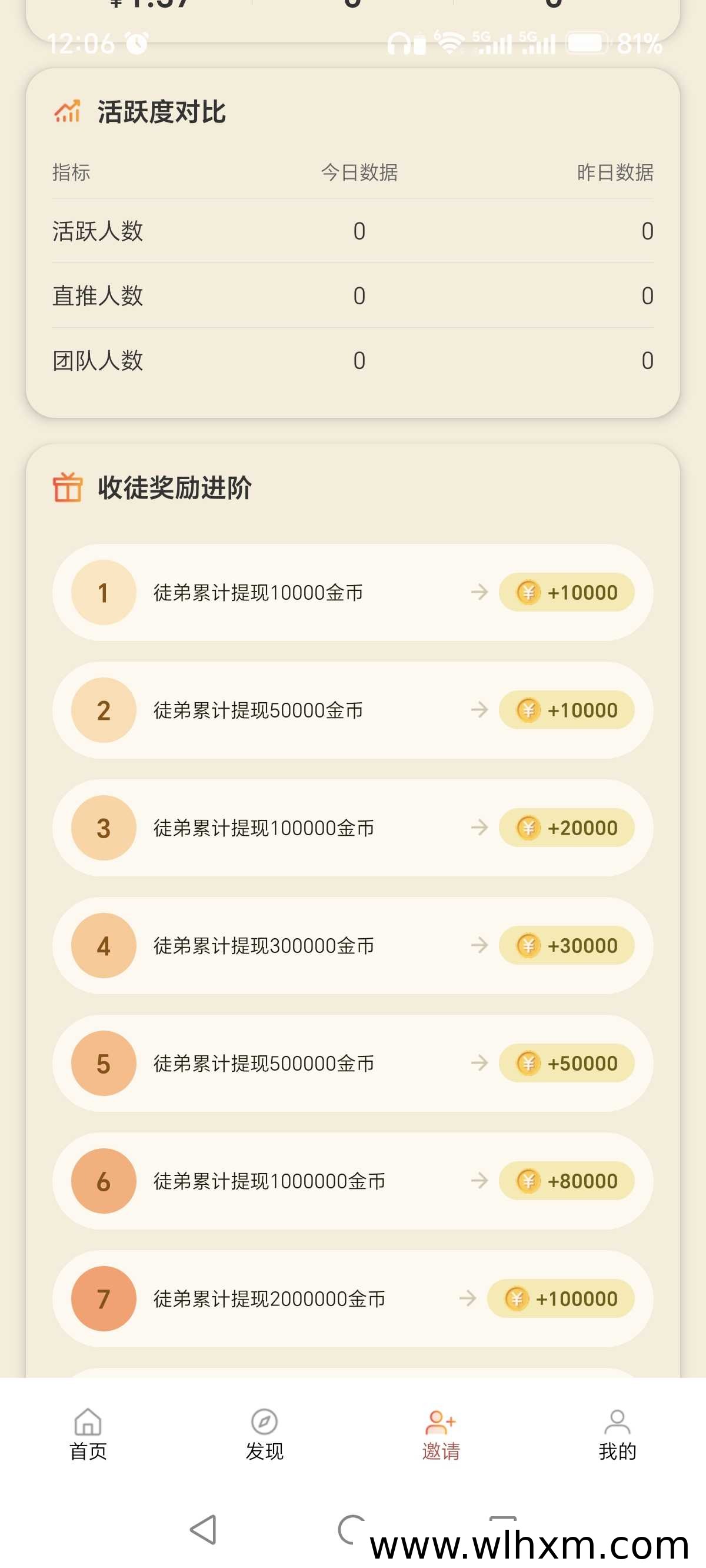The width and height of the screenshot is (706, 1568).
Task: Tap reward tier 4 徒弟累计提现300000金币
Action: (x=353, y=945)
